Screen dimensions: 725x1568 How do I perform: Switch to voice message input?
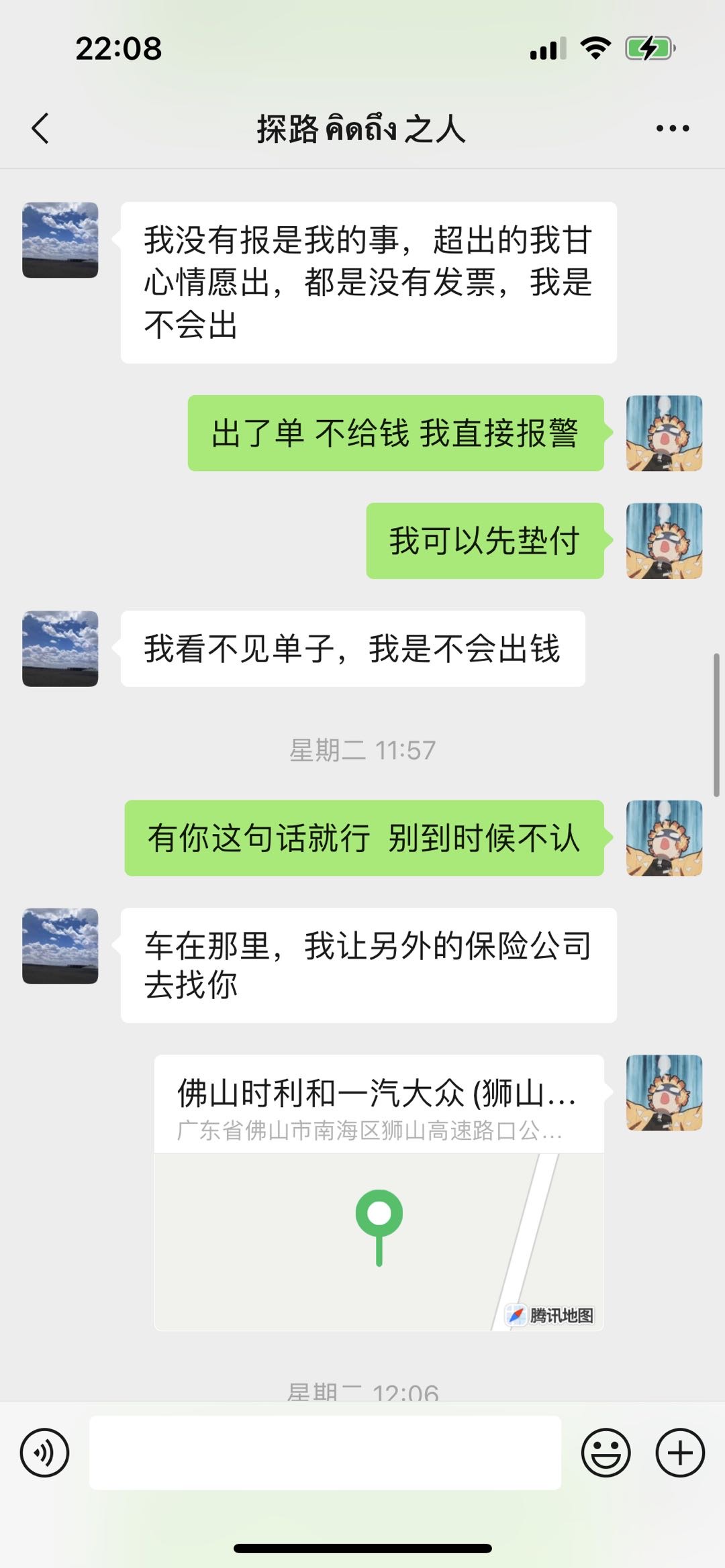pos(45,1453)
